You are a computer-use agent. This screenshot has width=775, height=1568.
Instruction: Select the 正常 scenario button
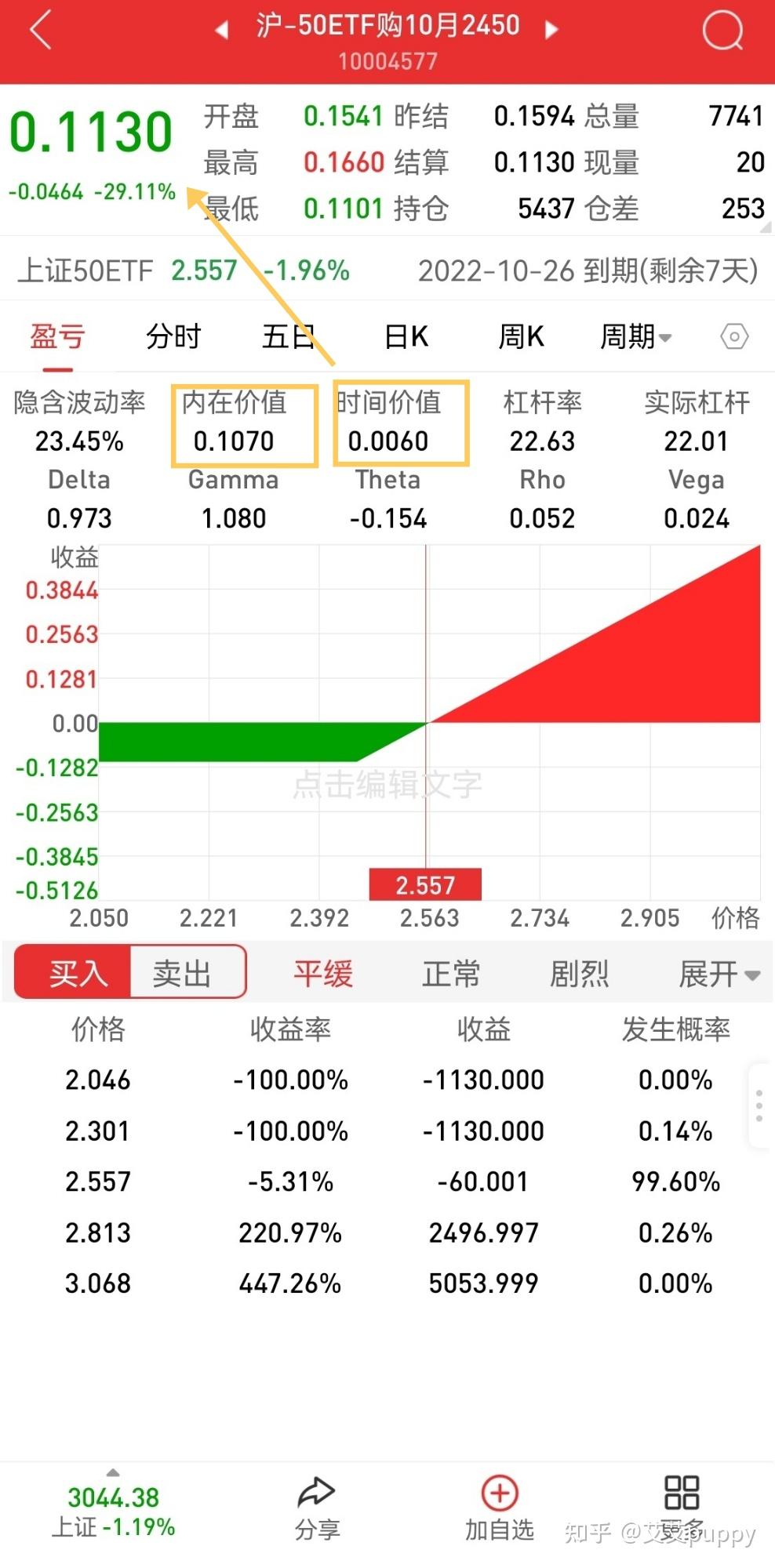coord(451,972)
